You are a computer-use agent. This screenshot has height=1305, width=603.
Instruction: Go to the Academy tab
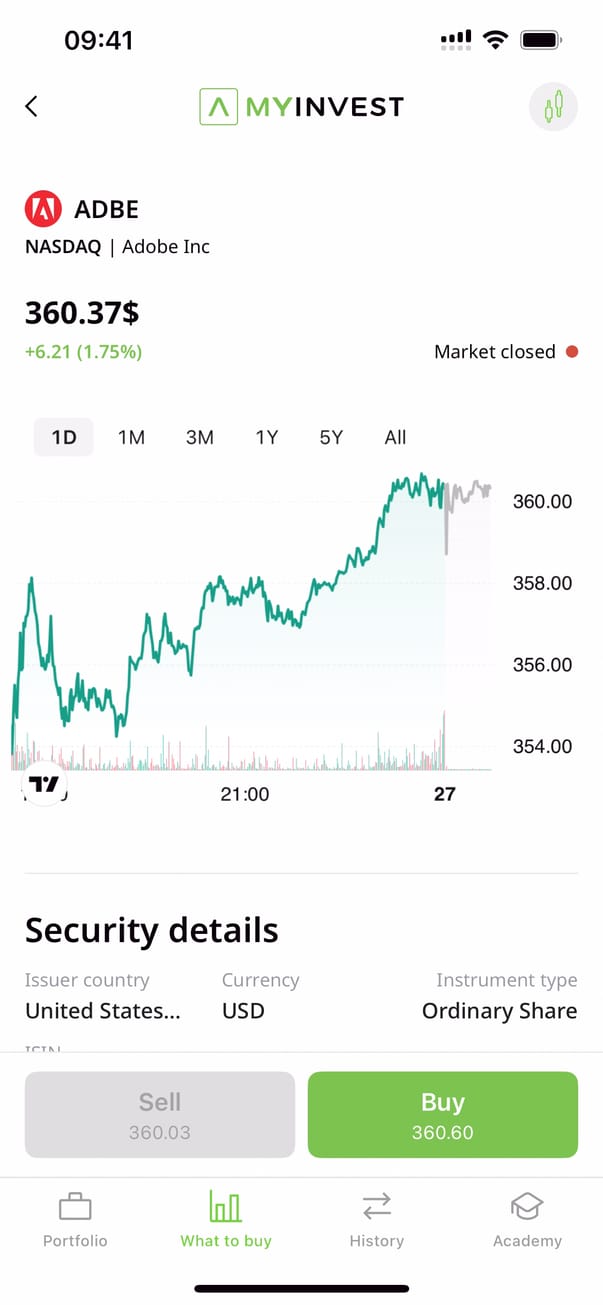point(527,1220)
